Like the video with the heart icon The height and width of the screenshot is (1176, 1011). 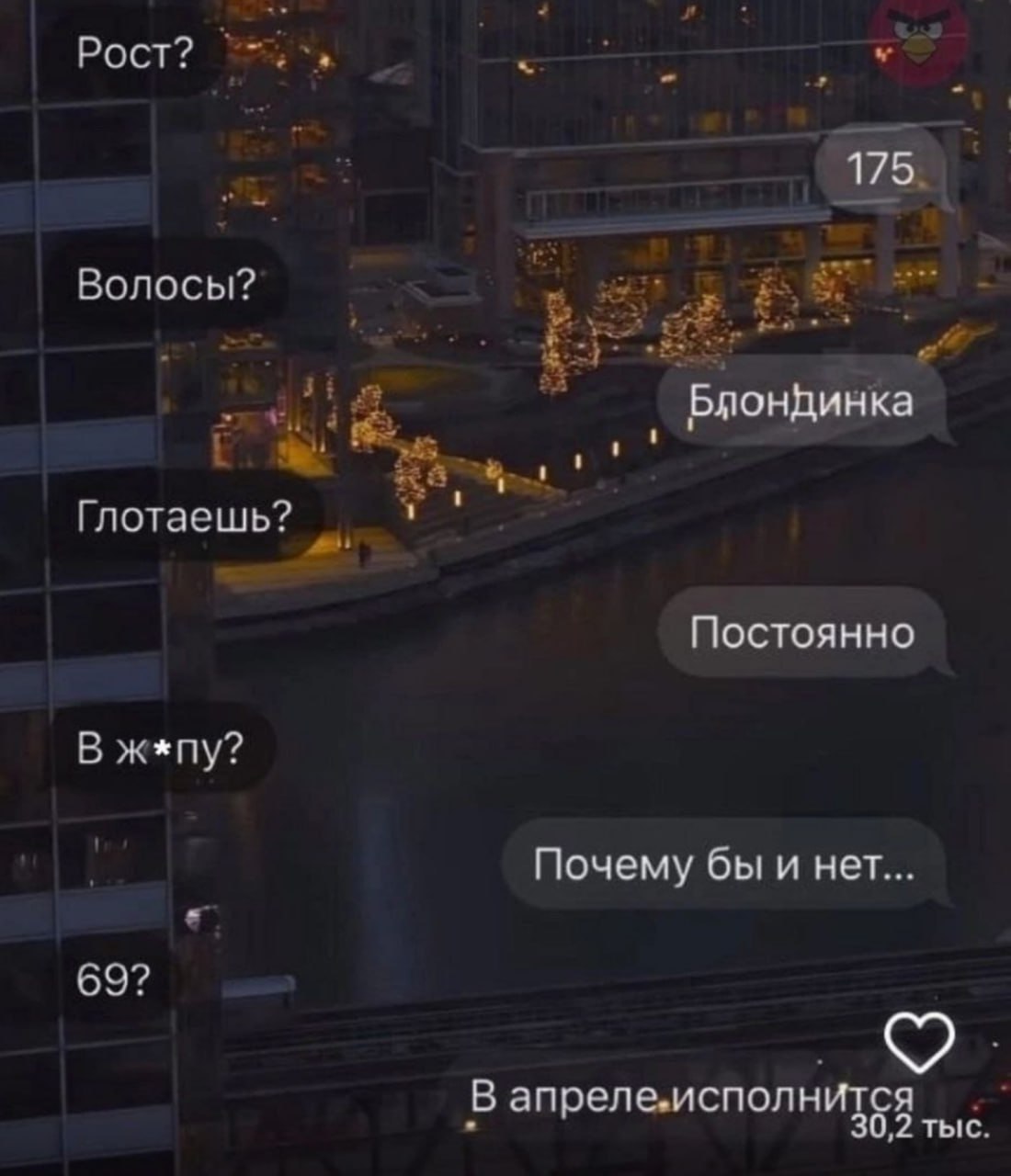[919, 1045]
